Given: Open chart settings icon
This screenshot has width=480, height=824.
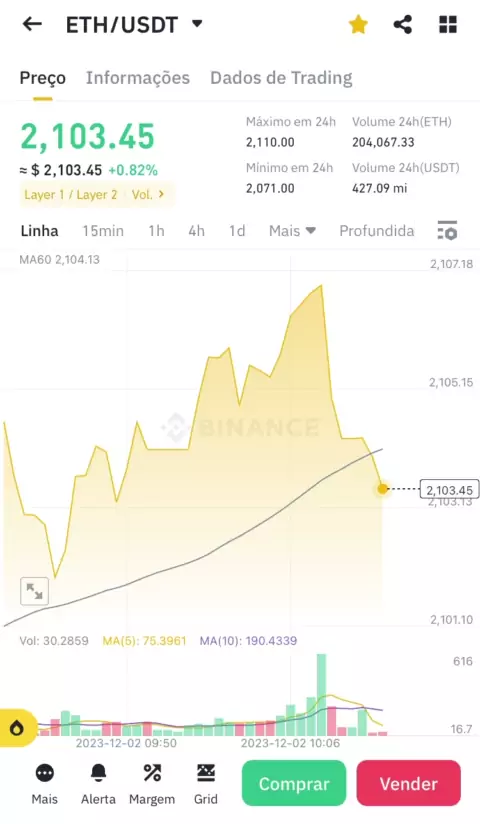Looking at the screenshot, I should coord(447,231).
